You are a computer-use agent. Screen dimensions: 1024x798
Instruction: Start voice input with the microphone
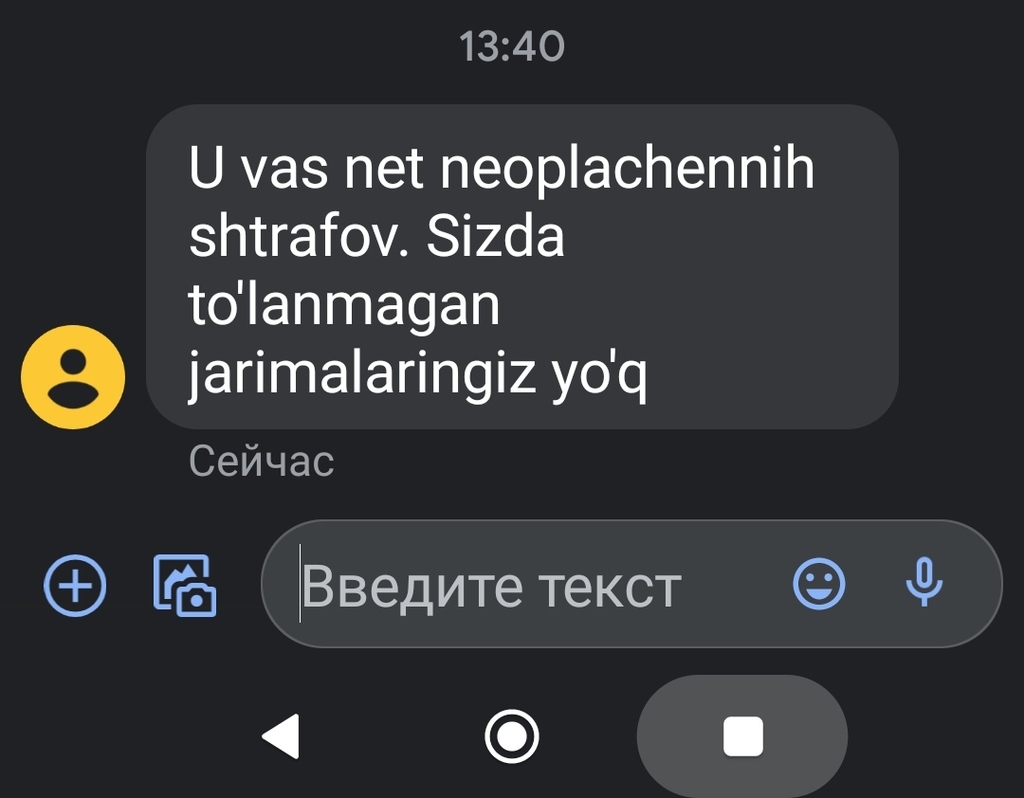coord(924,583)
